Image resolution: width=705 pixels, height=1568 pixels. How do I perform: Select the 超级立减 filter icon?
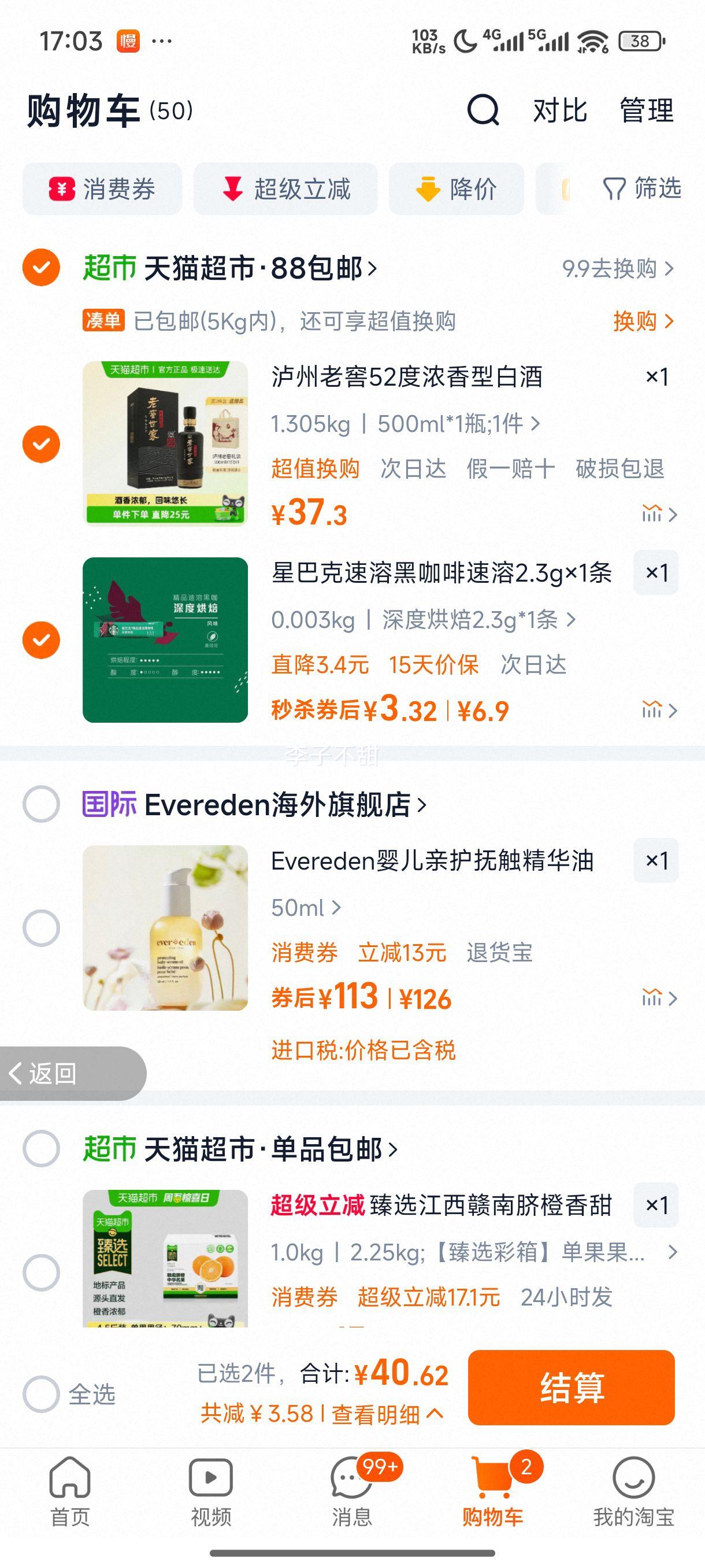point(233,189)
